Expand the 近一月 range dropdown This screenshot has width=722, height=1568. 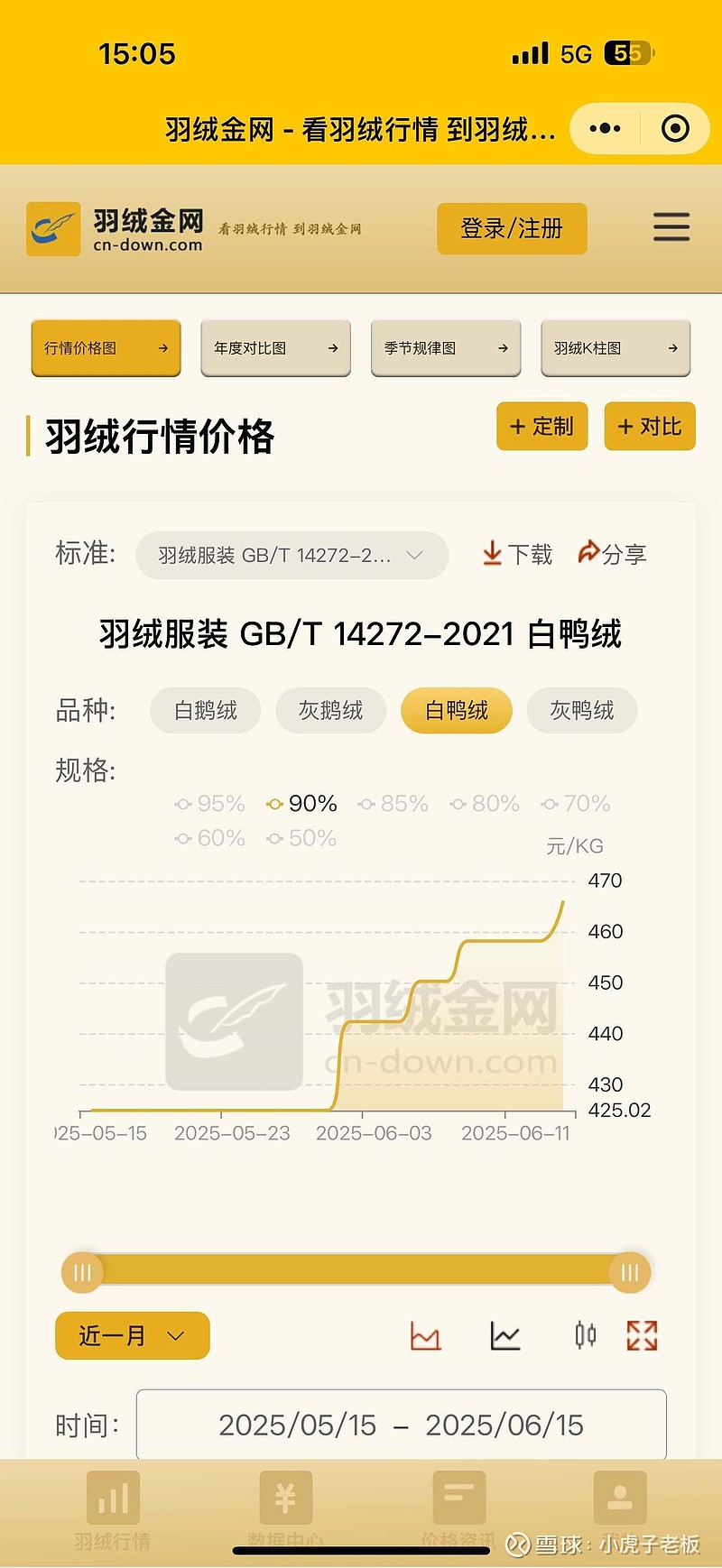click(133, 1335)
